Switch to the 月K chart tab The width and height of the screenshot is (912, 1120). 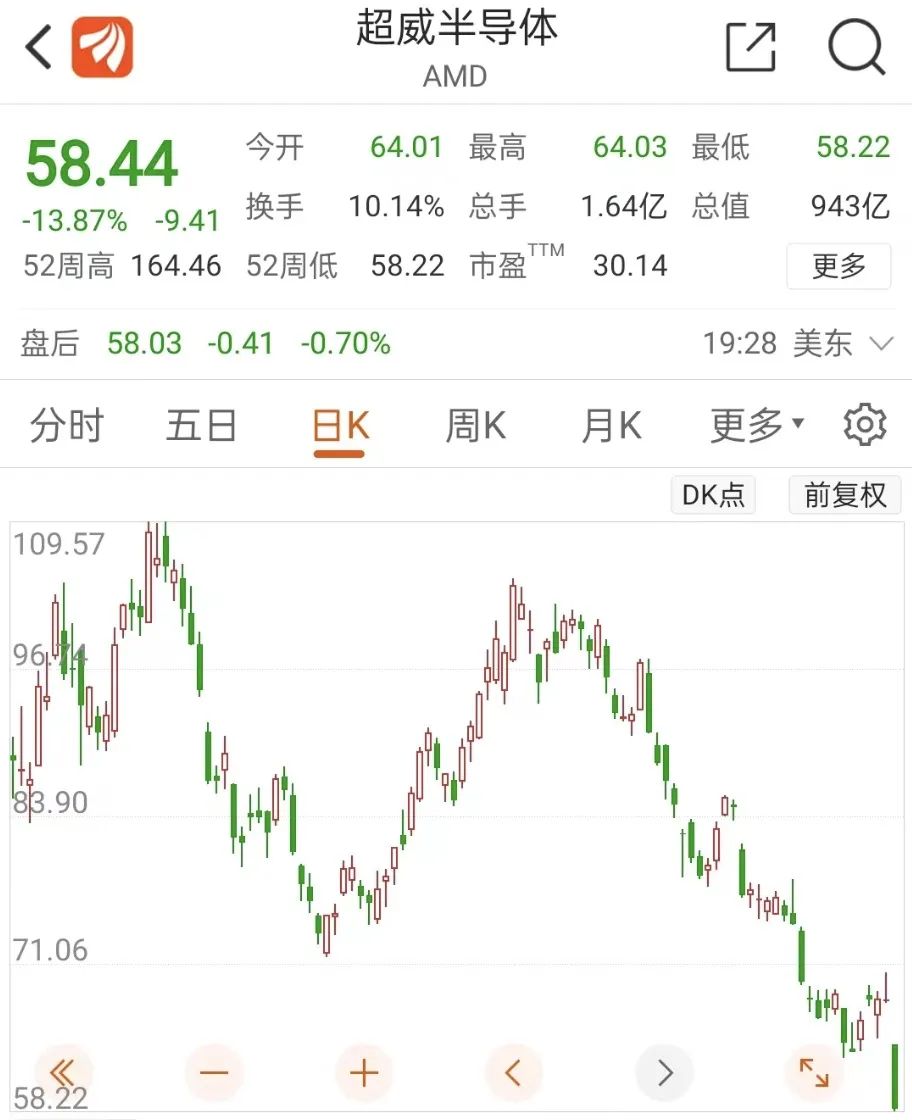611,427
